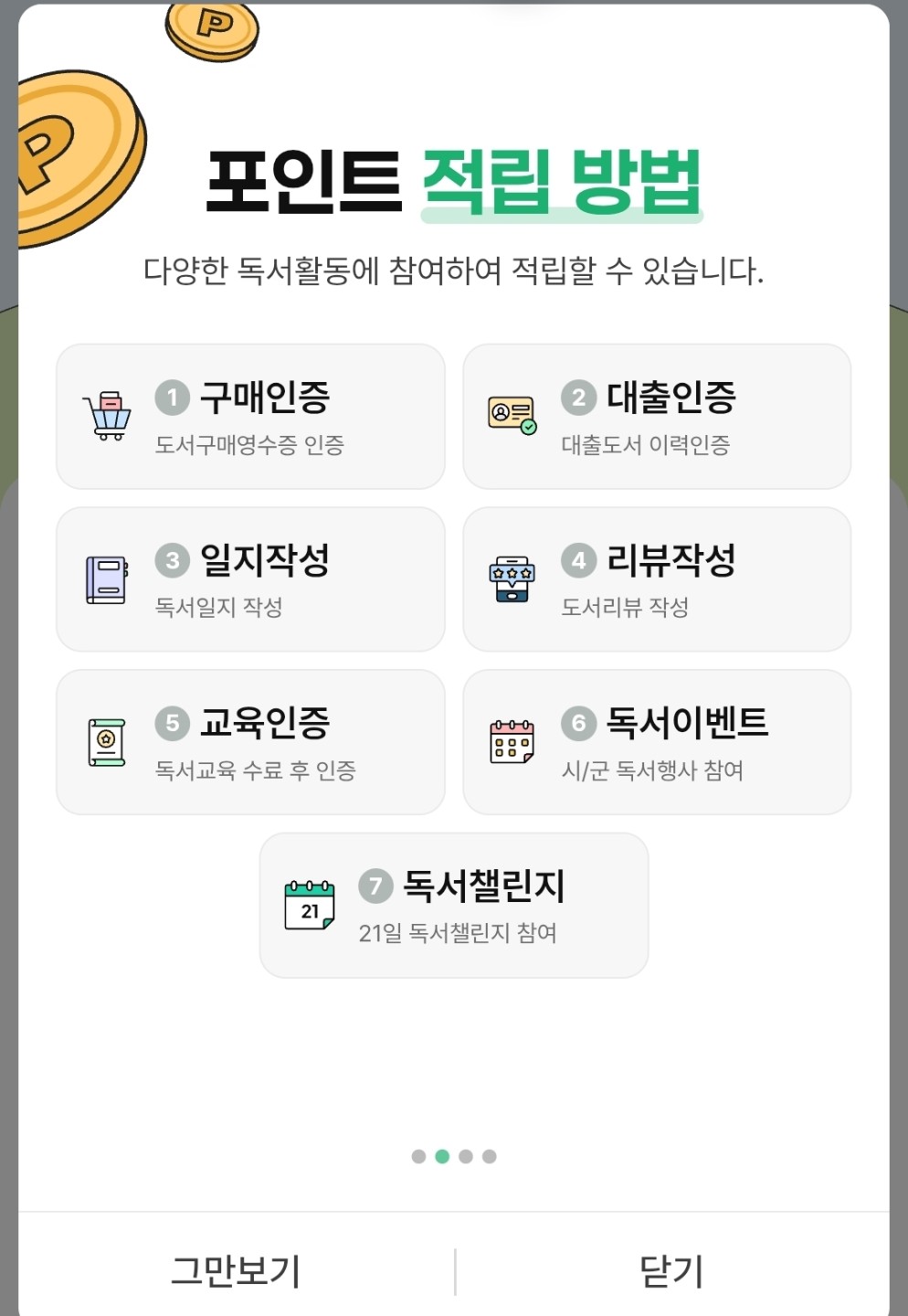
Task: Click the first pagination dot
Action: click(x=419, y=1156)
